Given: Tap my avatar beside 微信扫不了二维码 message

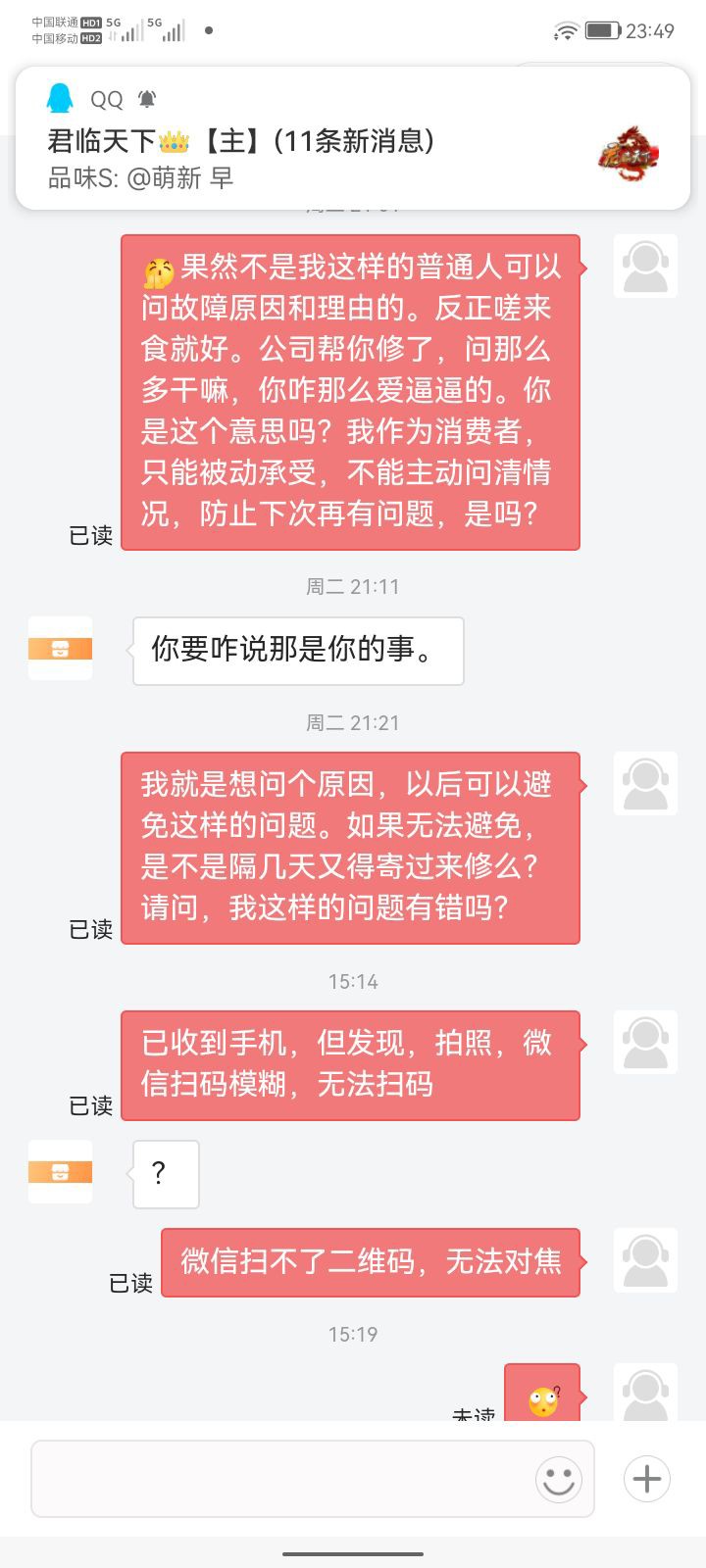Looking at the screenshot, I should tap(645, 1260).
